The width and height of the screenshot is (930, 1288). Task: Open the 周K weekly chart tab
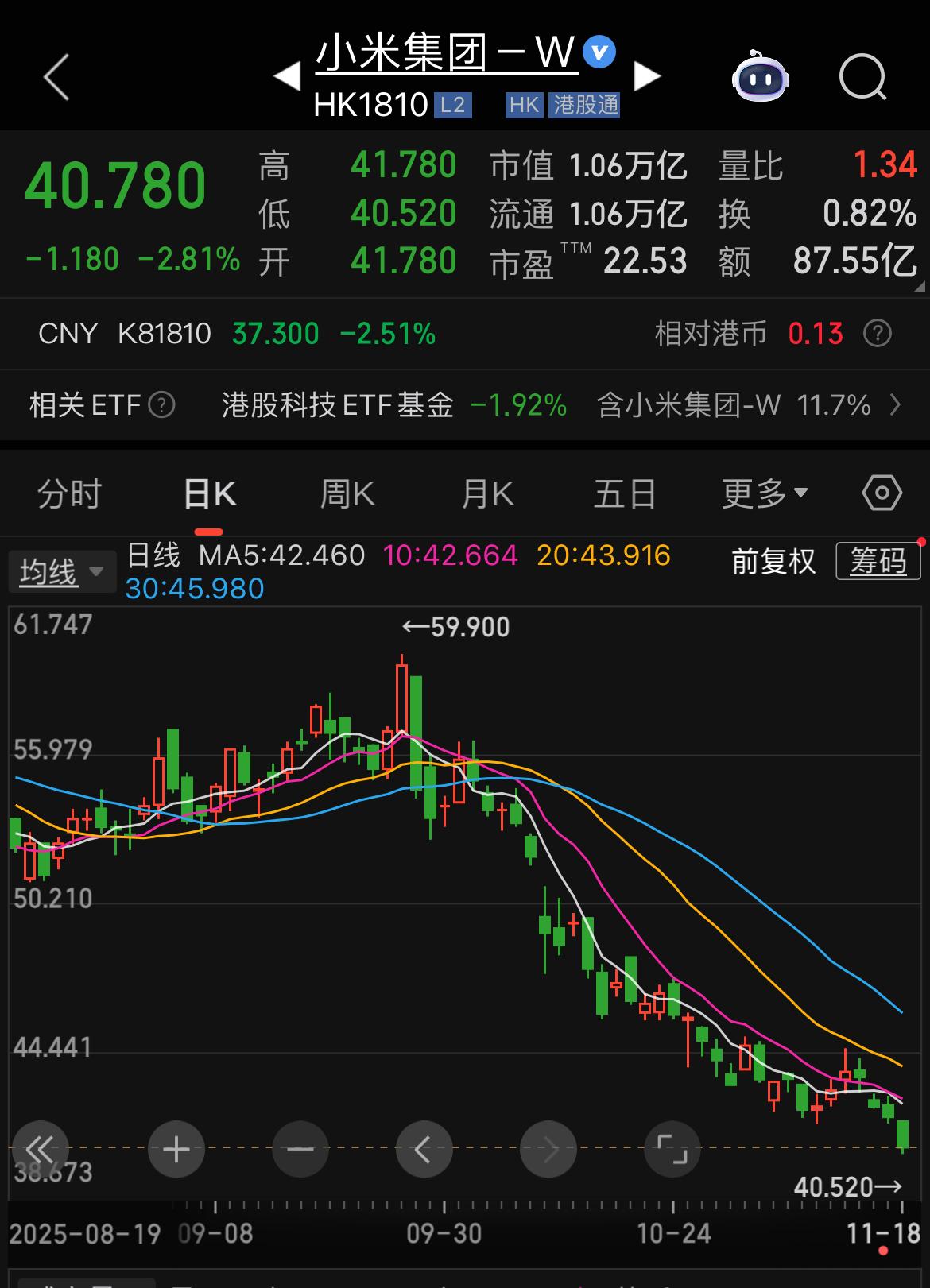click(346, 493)
